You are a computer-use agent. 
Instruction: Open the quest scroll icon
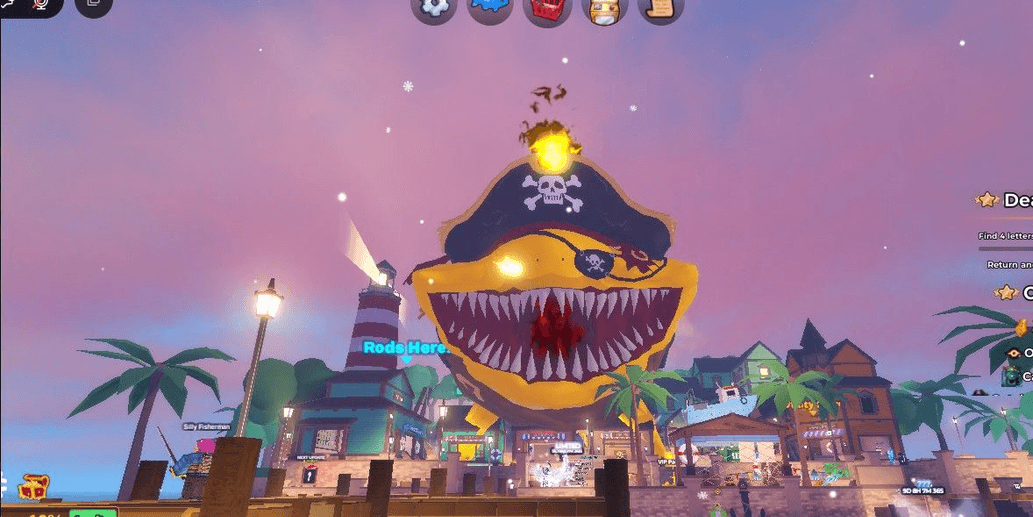point(660,8)
